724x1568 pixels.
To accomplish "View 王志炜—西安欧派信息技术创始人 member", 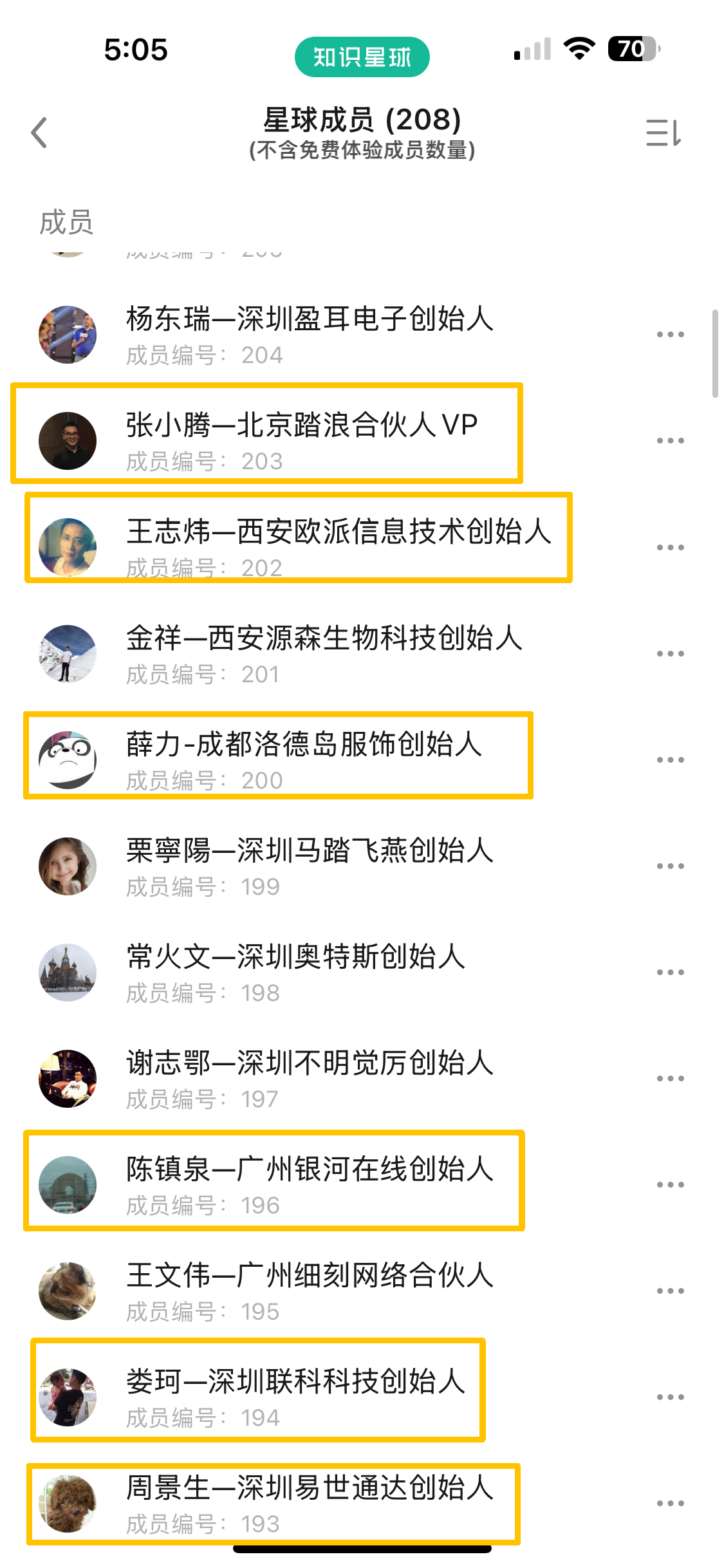I will click(338, 547).
